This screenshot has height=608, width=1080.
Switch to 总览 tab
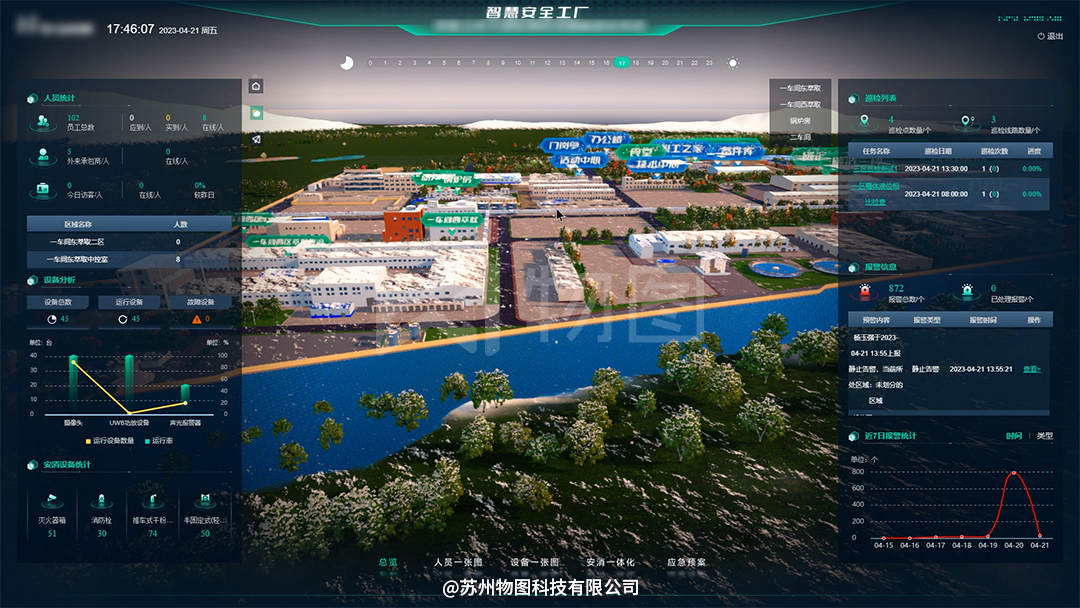(x=388, y=562)
